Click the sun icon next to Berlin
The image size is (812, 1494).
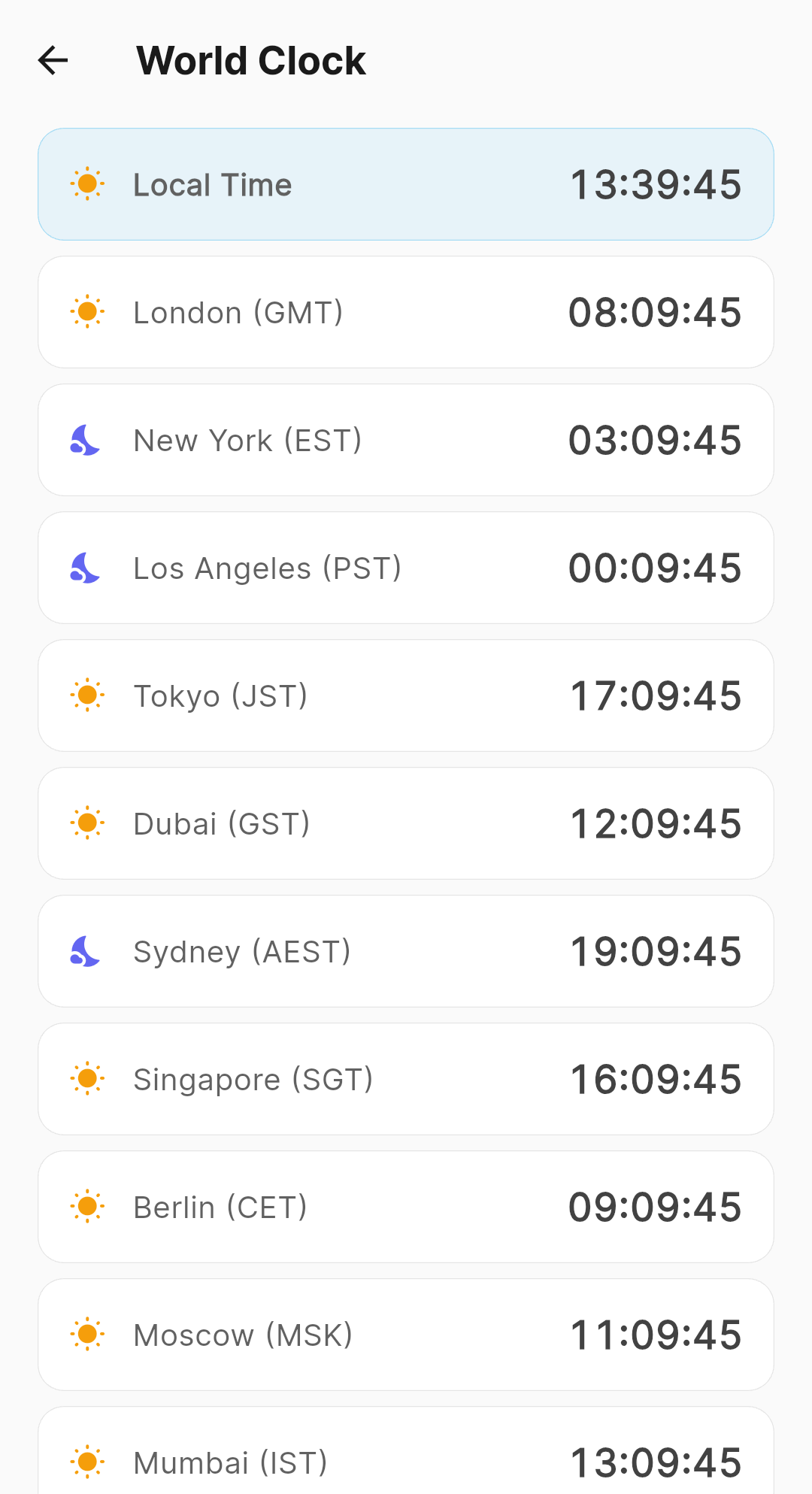86,1207
